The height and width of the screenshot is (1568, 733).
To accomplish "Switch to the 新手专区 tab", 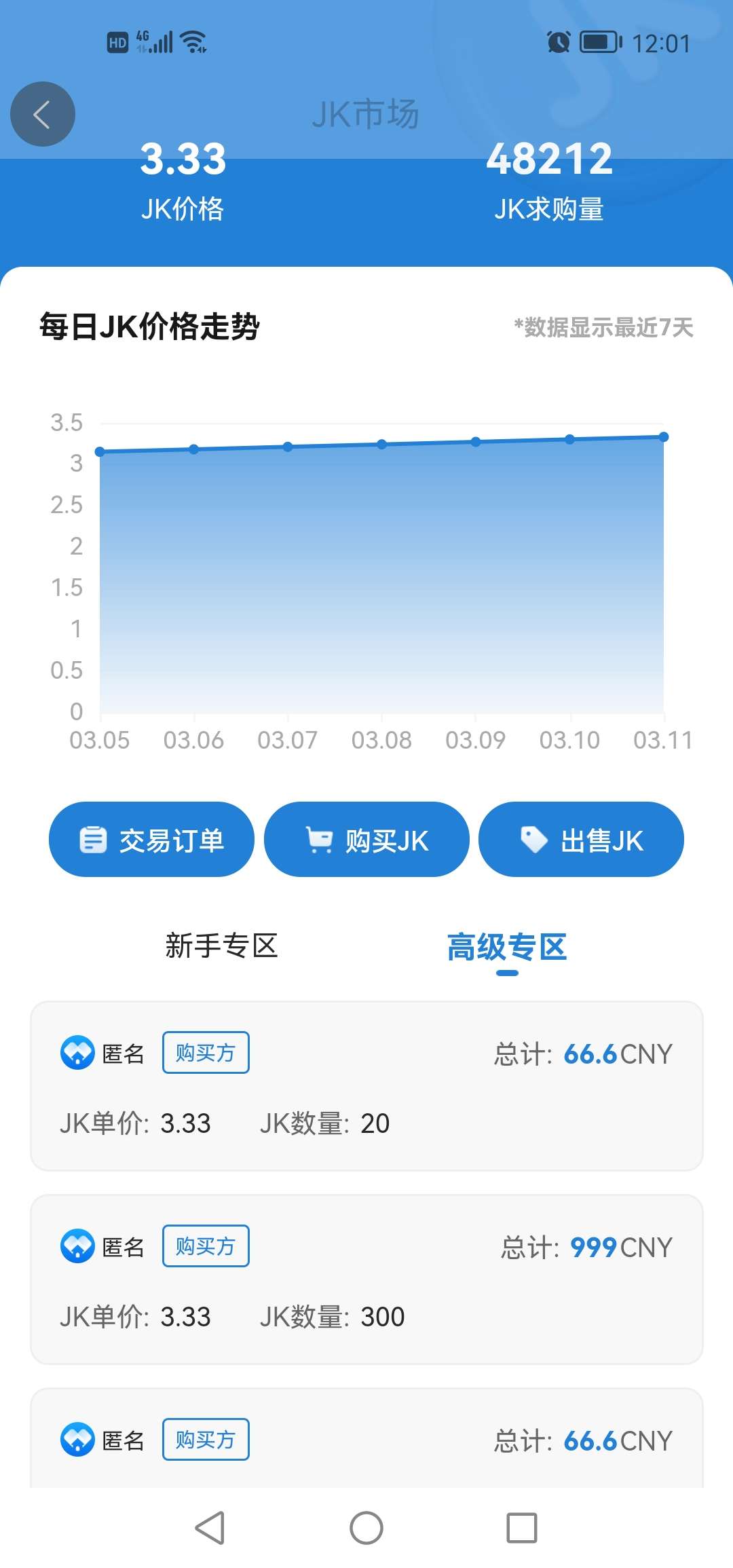I will [x=221, y=946].
